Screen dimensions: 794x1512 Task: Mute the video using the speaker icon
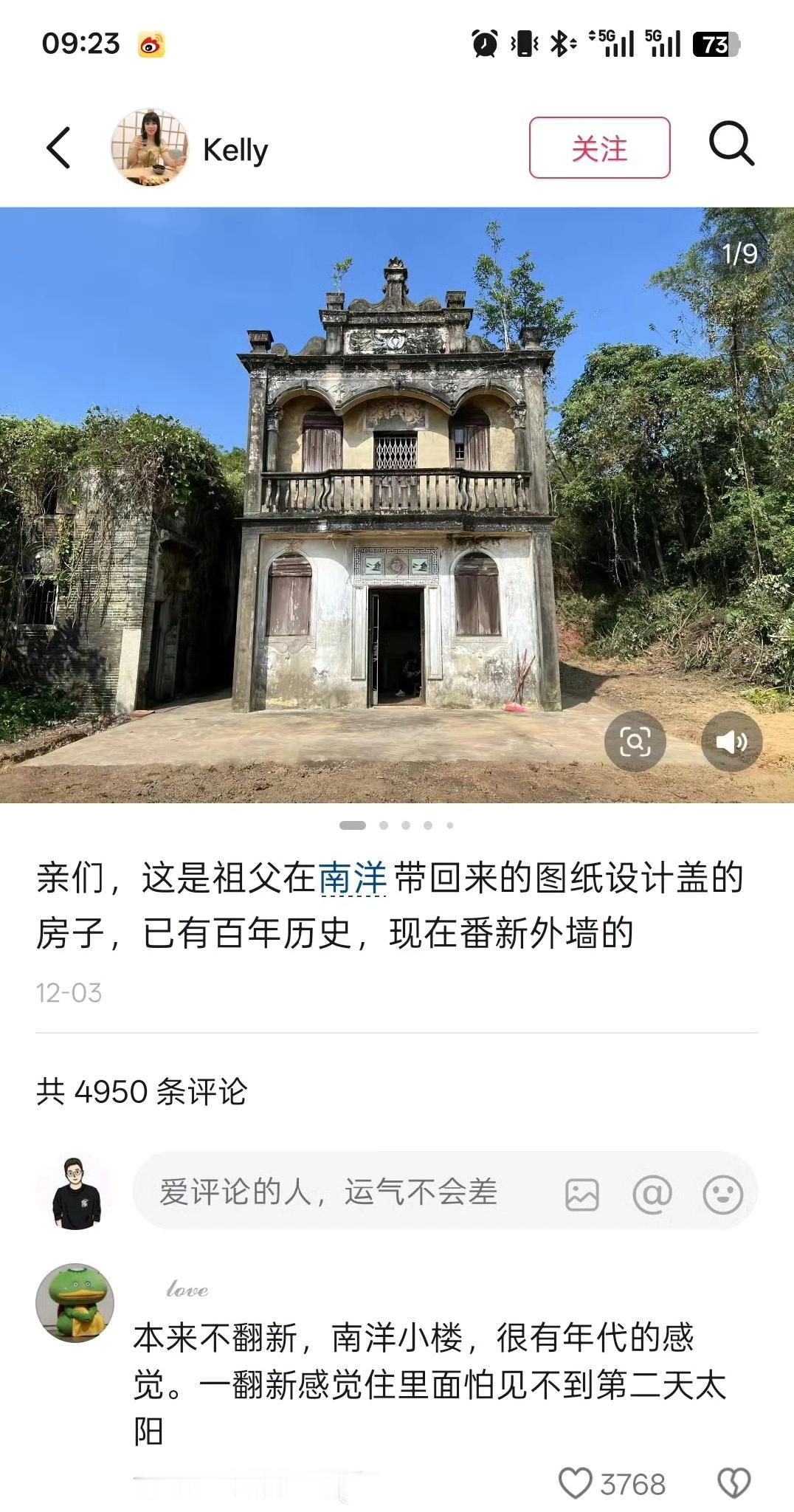(731, 742)
